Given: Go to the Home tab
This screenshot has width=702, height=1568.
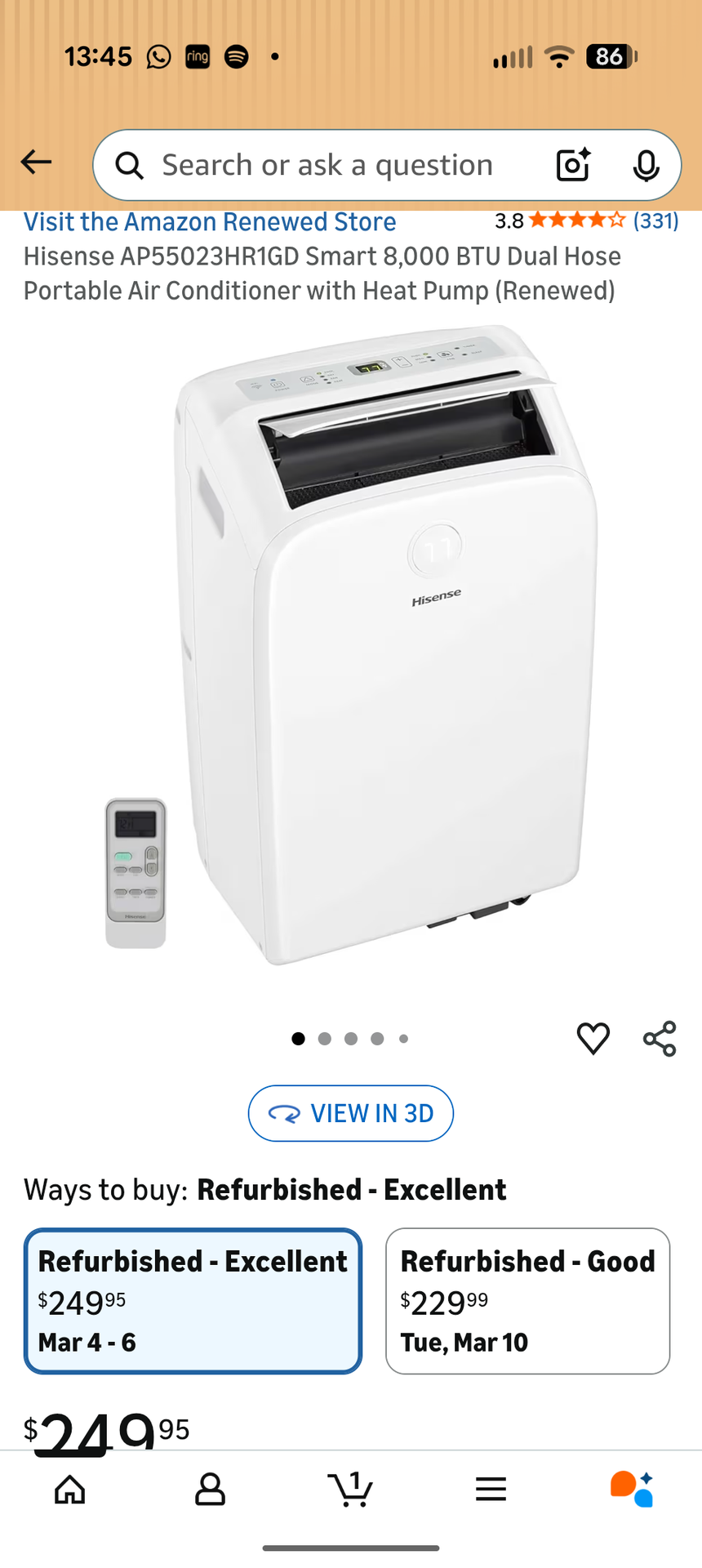Looking at the screenshot, I should coord(70,1490).
